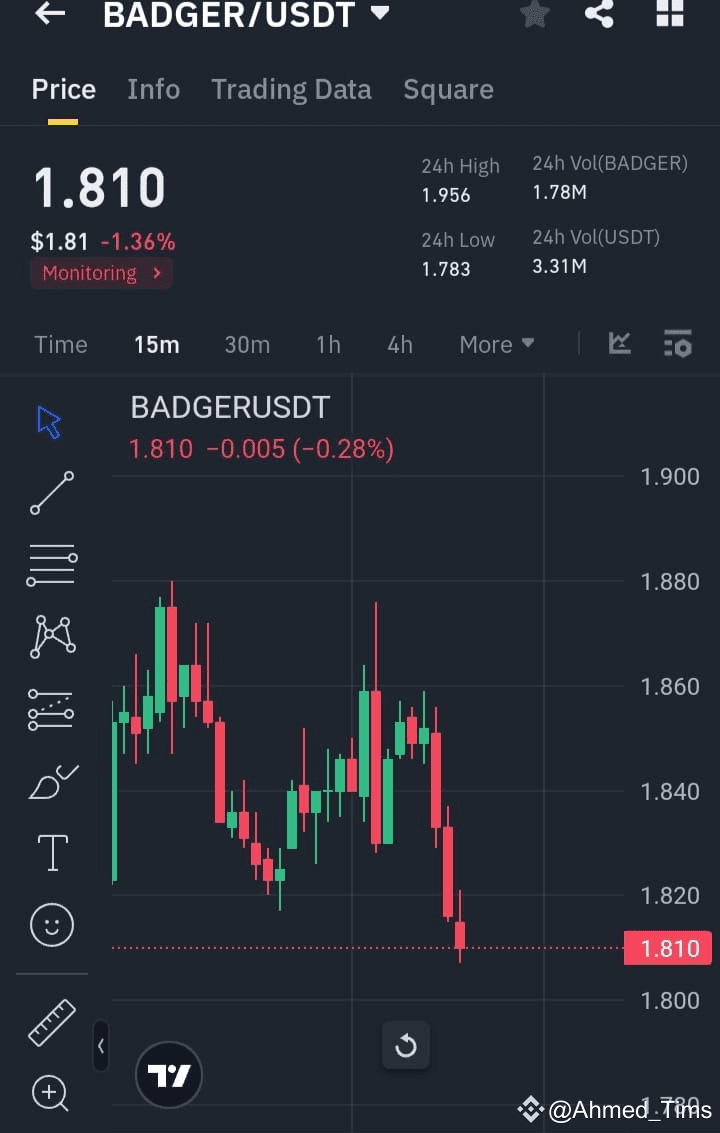Image resolution: width=720 pixels, height=1133 pixels.
Task: Refresh the chart view
Action: (406, 1044)
